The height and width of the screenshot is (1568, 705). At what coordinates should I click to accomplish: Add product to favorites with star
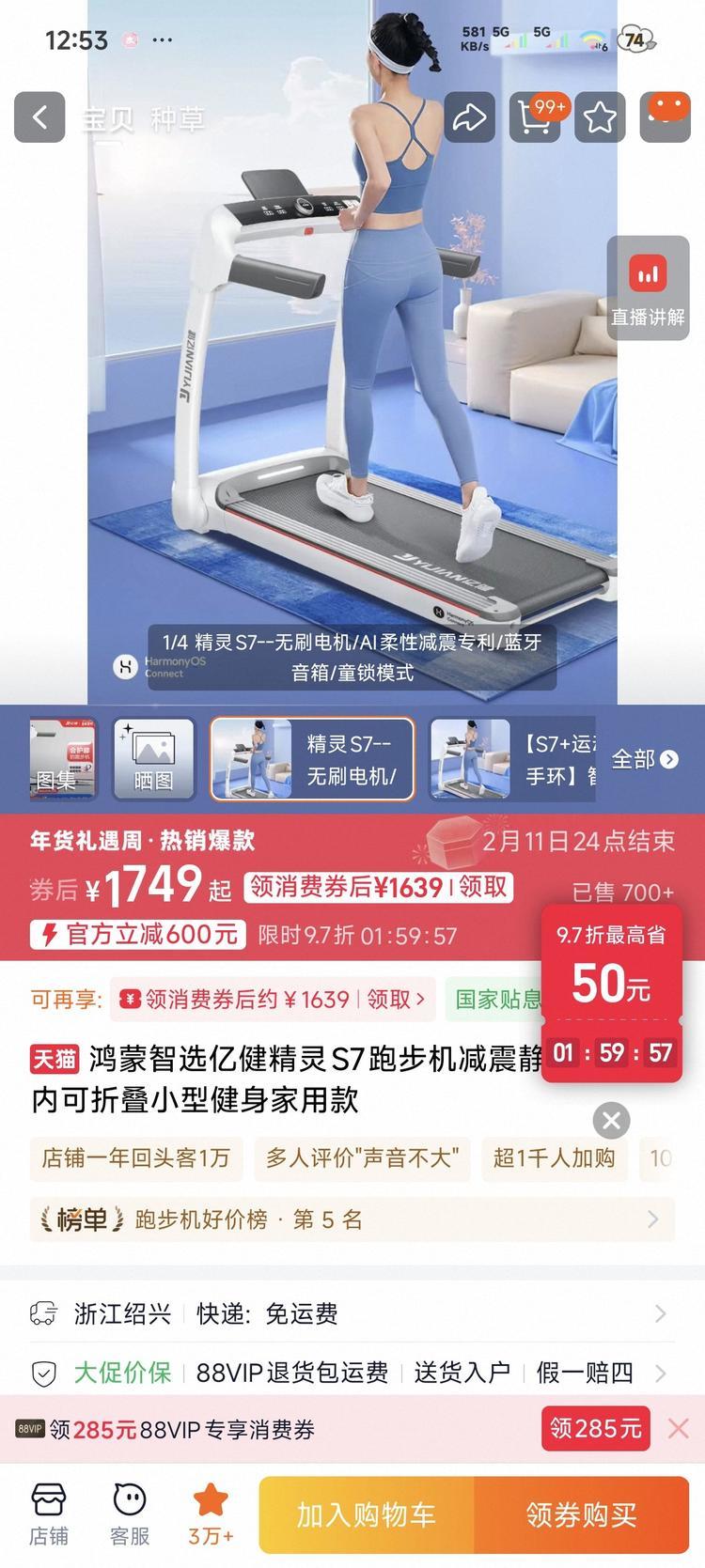[x=600, y=117]
